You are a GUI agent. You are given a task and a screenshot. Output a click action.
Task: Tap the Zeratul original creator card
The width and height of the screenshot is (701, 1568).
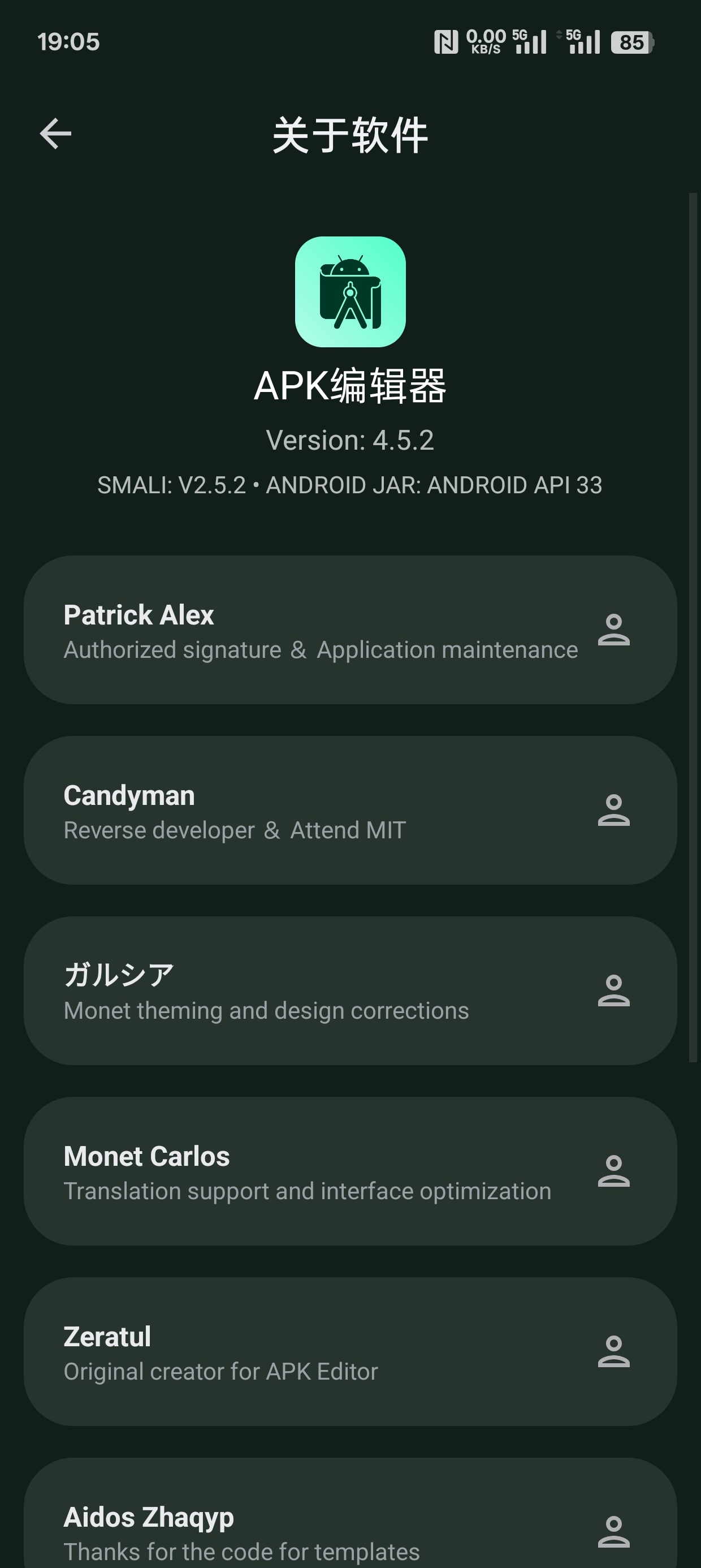tap(350, 1351)
